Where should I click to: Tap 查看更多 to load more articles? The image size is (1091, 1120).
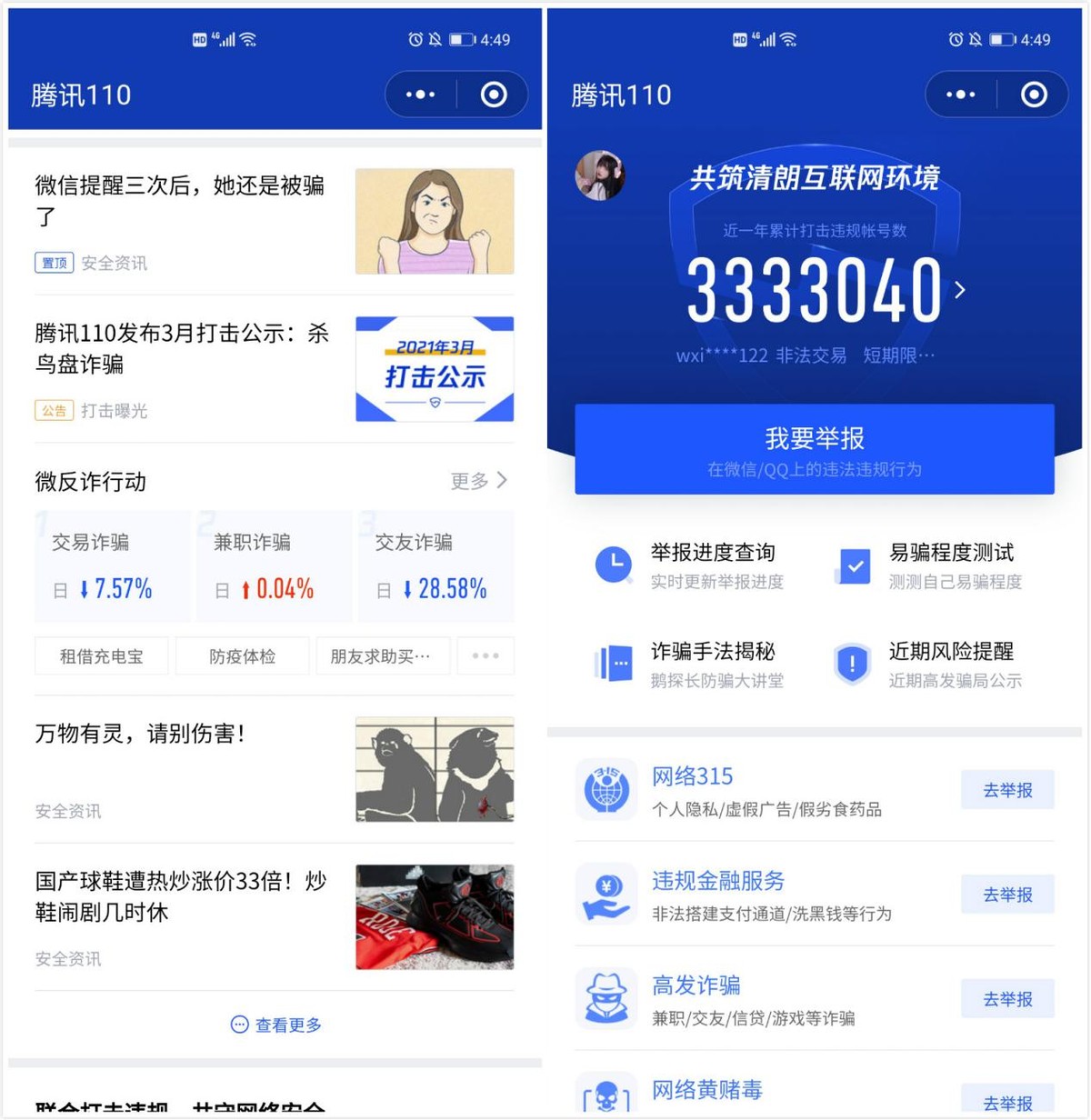[276, 1025]
